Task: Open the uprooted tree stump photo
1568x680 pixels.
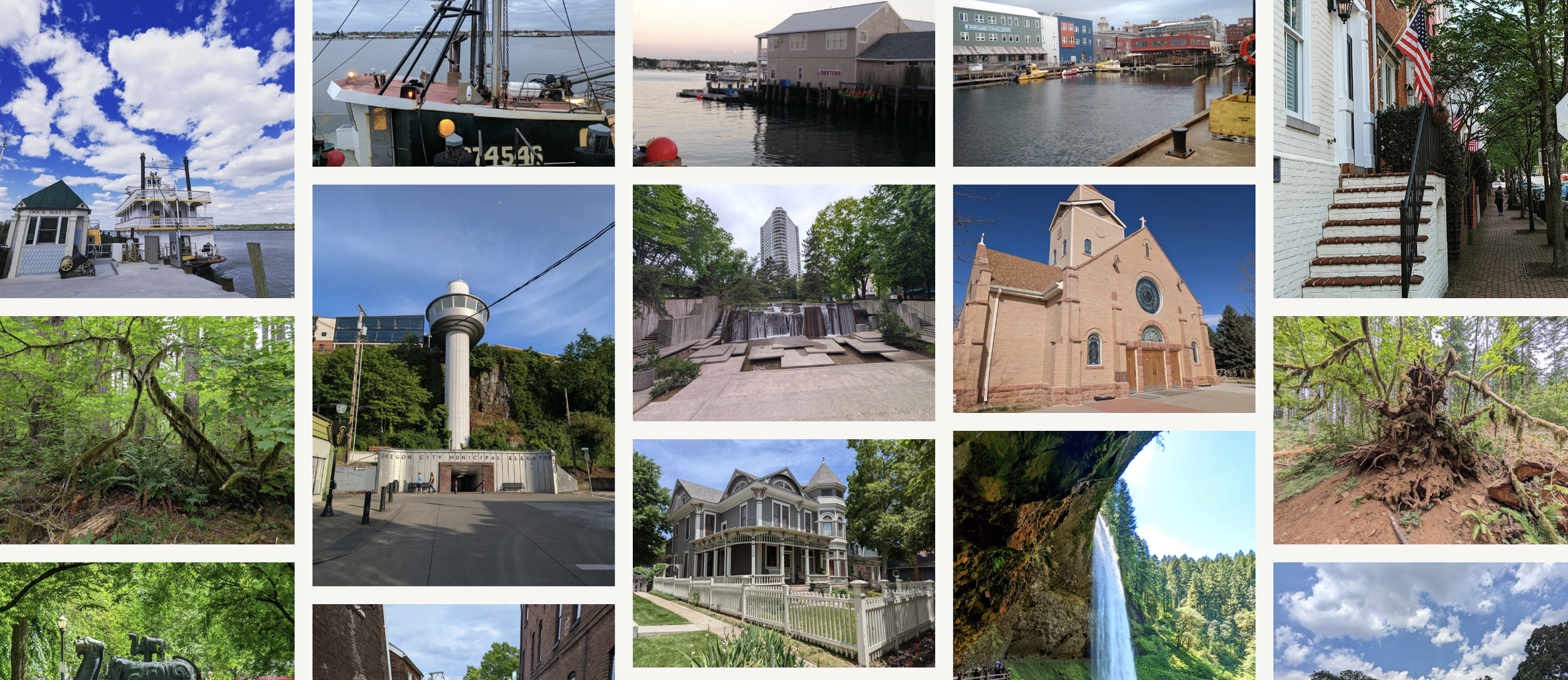Action: (x=1421, y=430)
